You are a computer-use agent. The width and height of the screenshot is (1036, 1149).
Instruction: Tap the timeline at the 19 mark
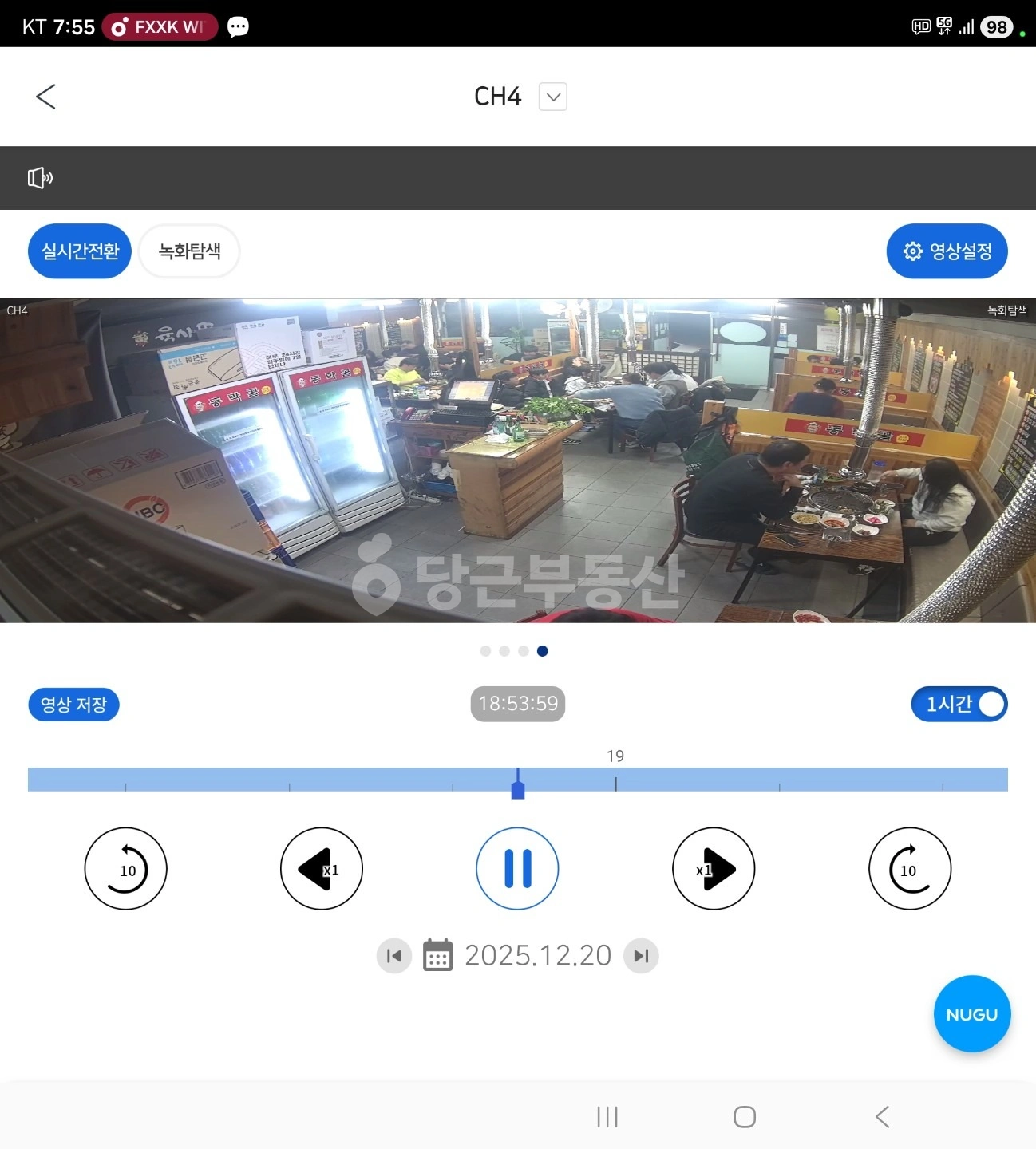(615, 780)
